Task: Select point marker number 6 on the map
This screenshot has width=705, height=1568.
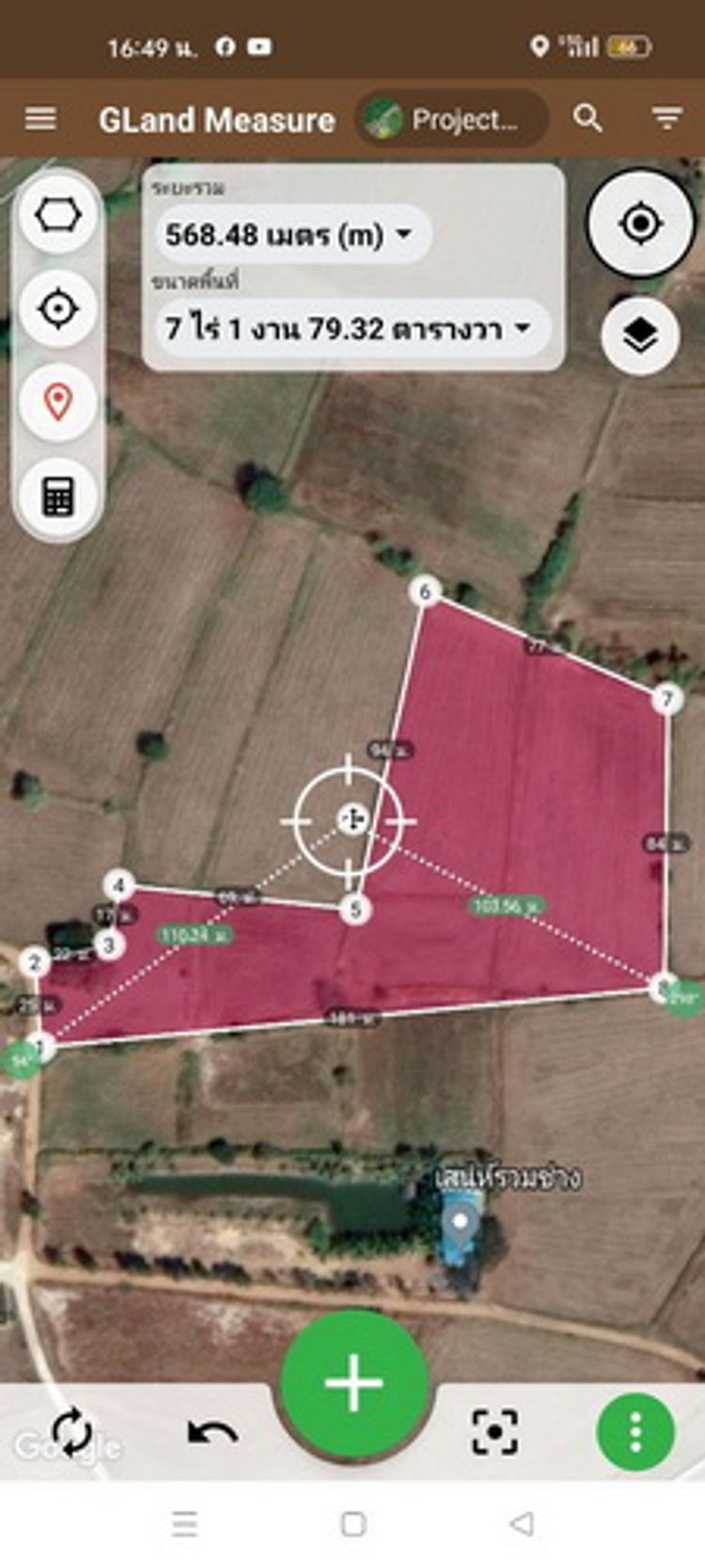Action: click(x=425, y=591)
